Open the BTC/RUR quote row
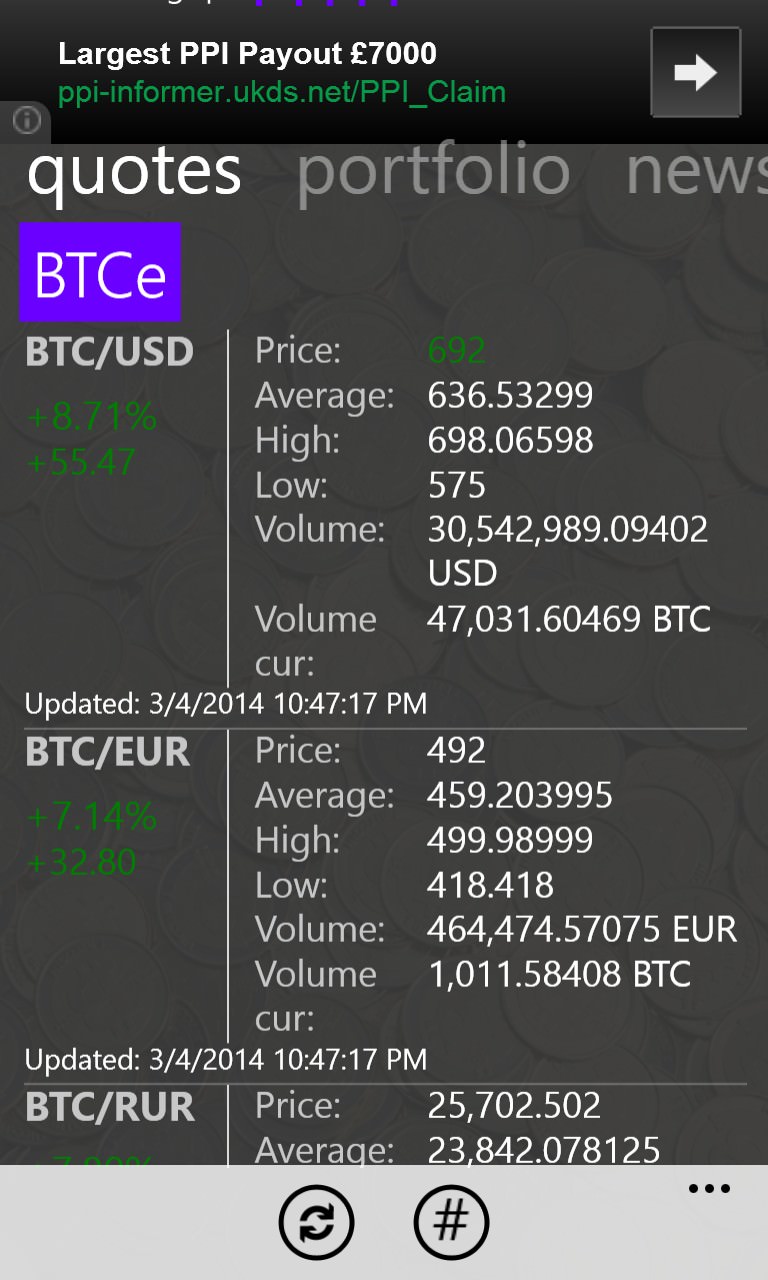 [x=384, y=1126]
